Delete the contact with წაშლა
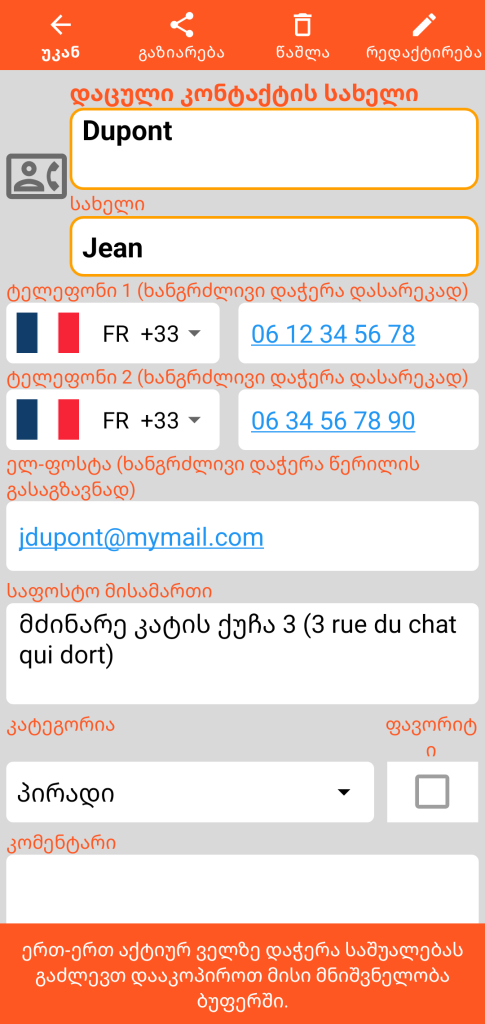Viewport: 485px width, 1024px height. [302, 36]
